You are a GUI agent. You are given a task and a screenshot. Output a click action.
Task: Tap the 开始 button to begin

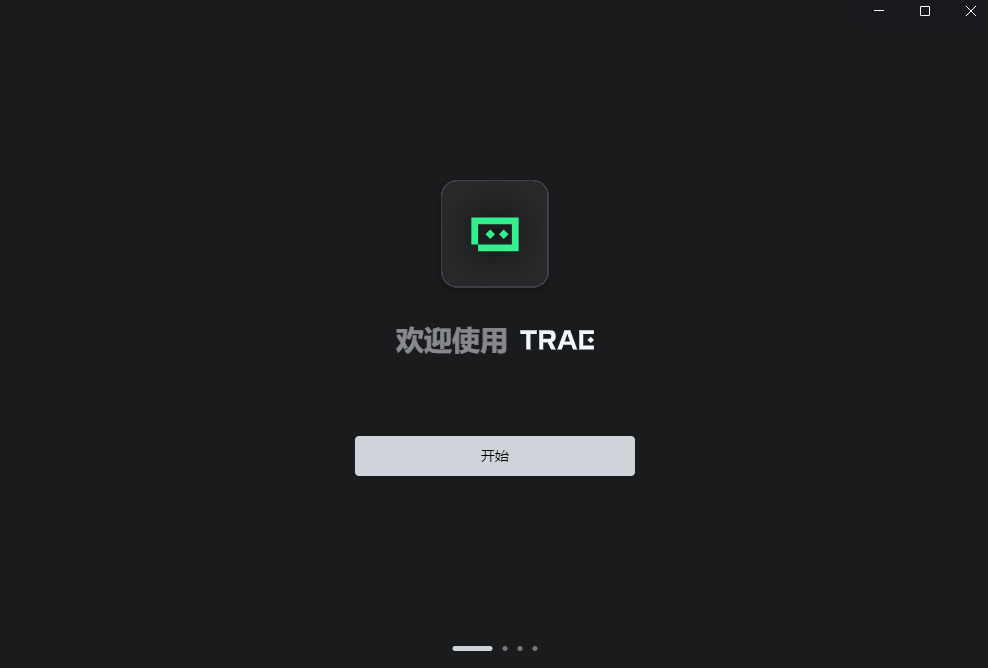click(494, 456)
